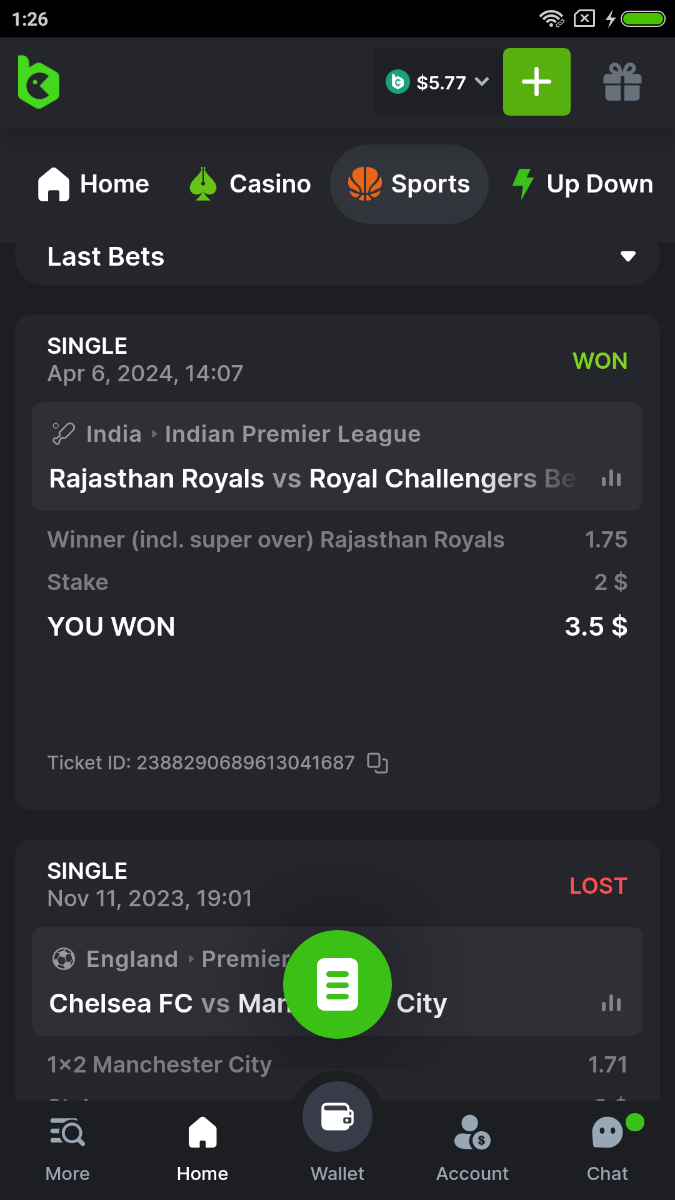Tap the green plus deposit button
Screen dimensions: 675x1200
(537, 82)
